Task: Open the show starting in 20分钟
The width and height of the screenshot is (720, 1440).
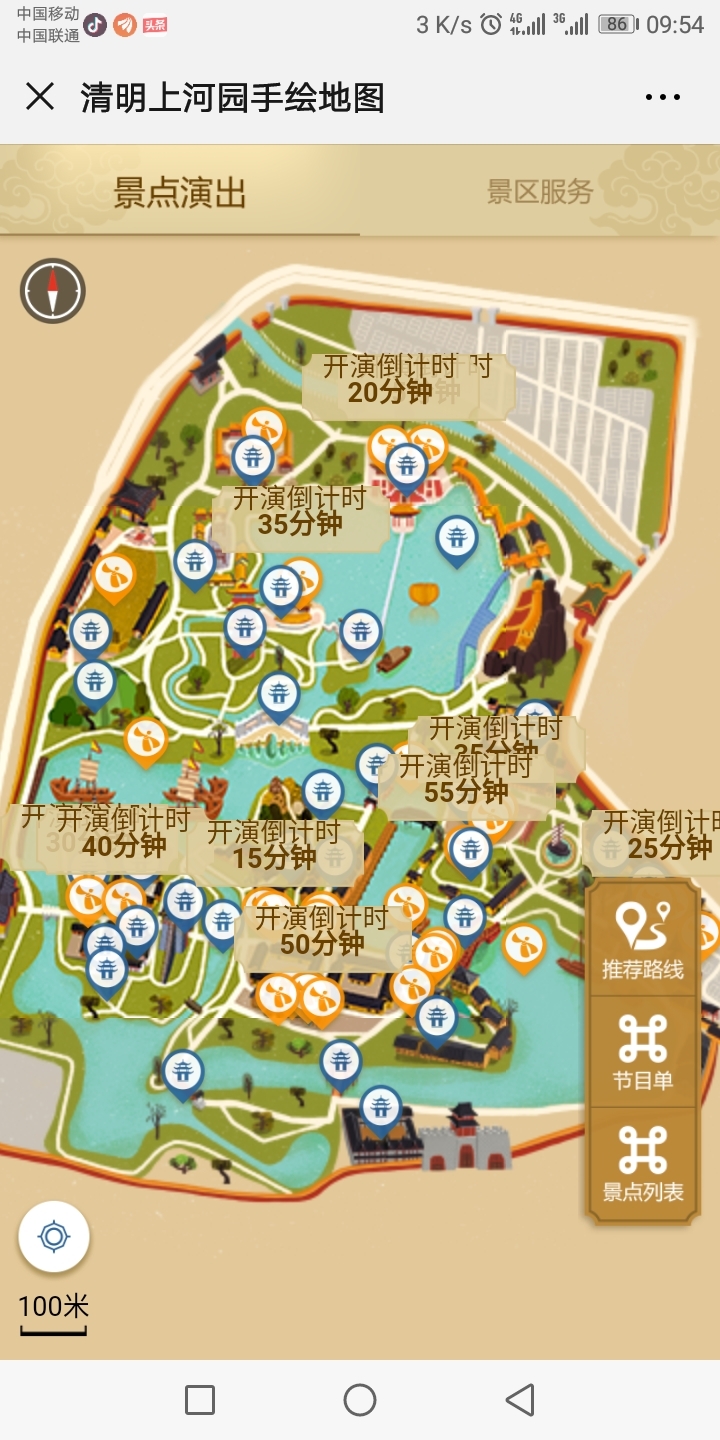Action: tap(388, 381)
